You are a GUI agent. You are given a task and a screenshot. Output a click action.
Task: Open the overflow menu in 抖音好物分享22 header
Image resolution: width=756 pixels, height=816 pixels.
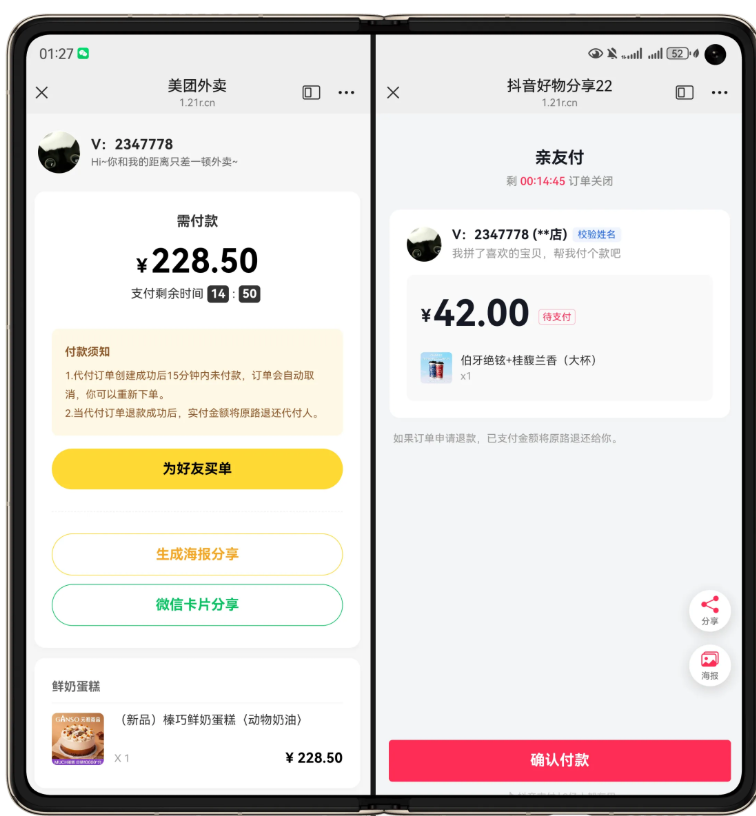click(x=720, y=93)
